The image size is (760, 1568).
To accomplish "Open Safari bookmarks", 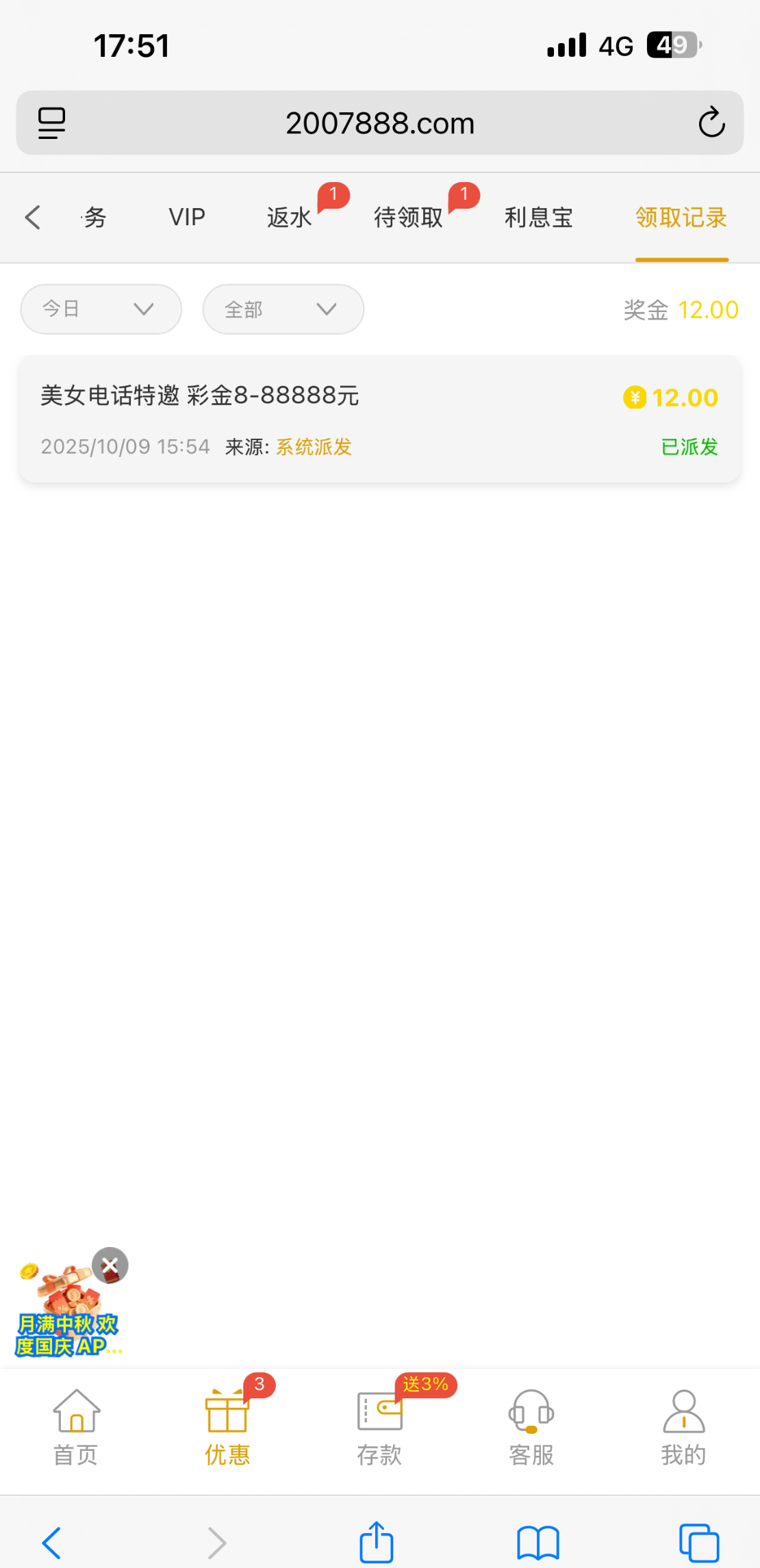I will click(x=538, y=1543).
